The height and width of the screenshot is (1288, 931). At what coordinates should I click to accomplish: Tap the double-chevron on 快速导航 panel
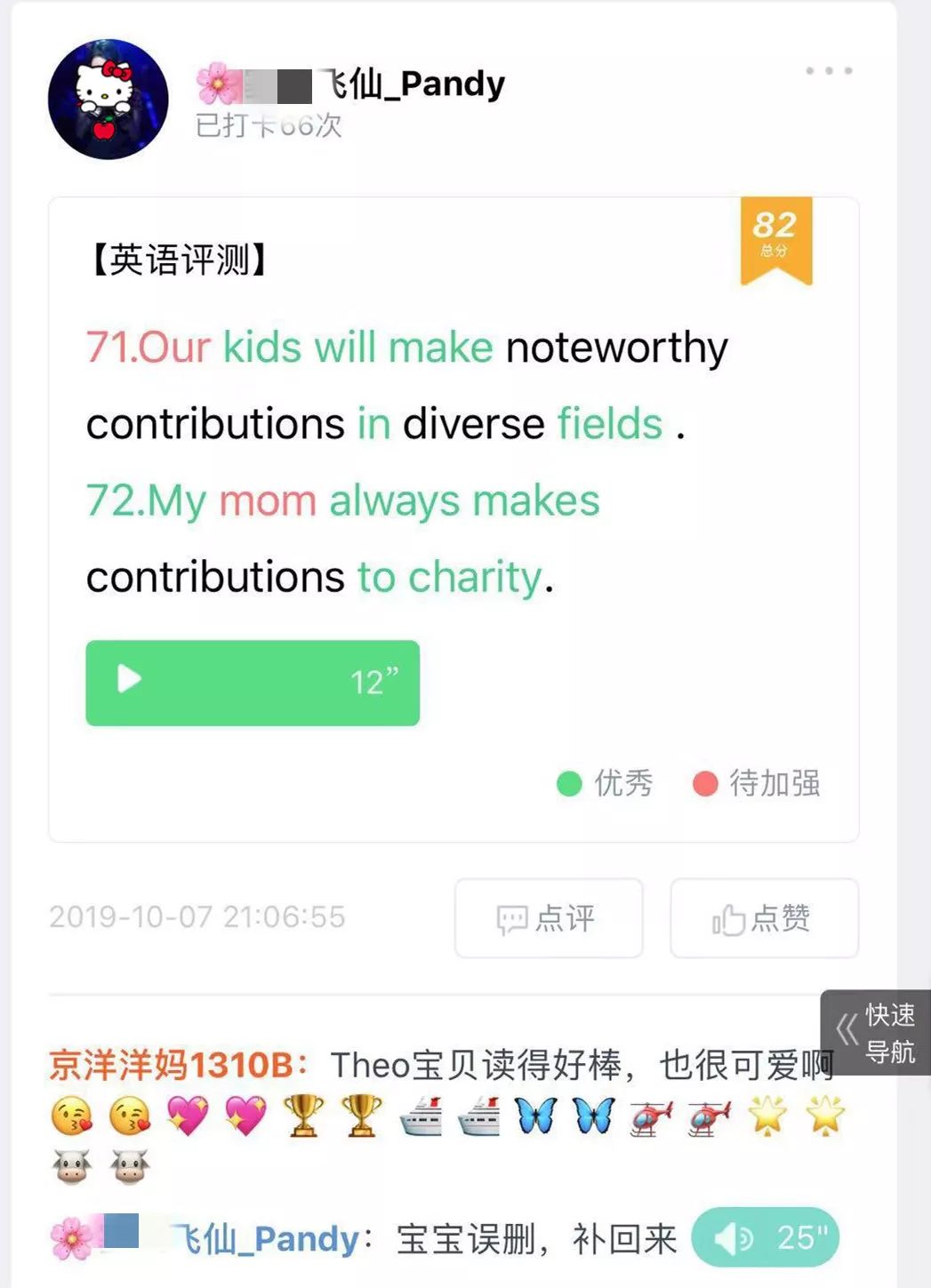tap(845, 1029)
